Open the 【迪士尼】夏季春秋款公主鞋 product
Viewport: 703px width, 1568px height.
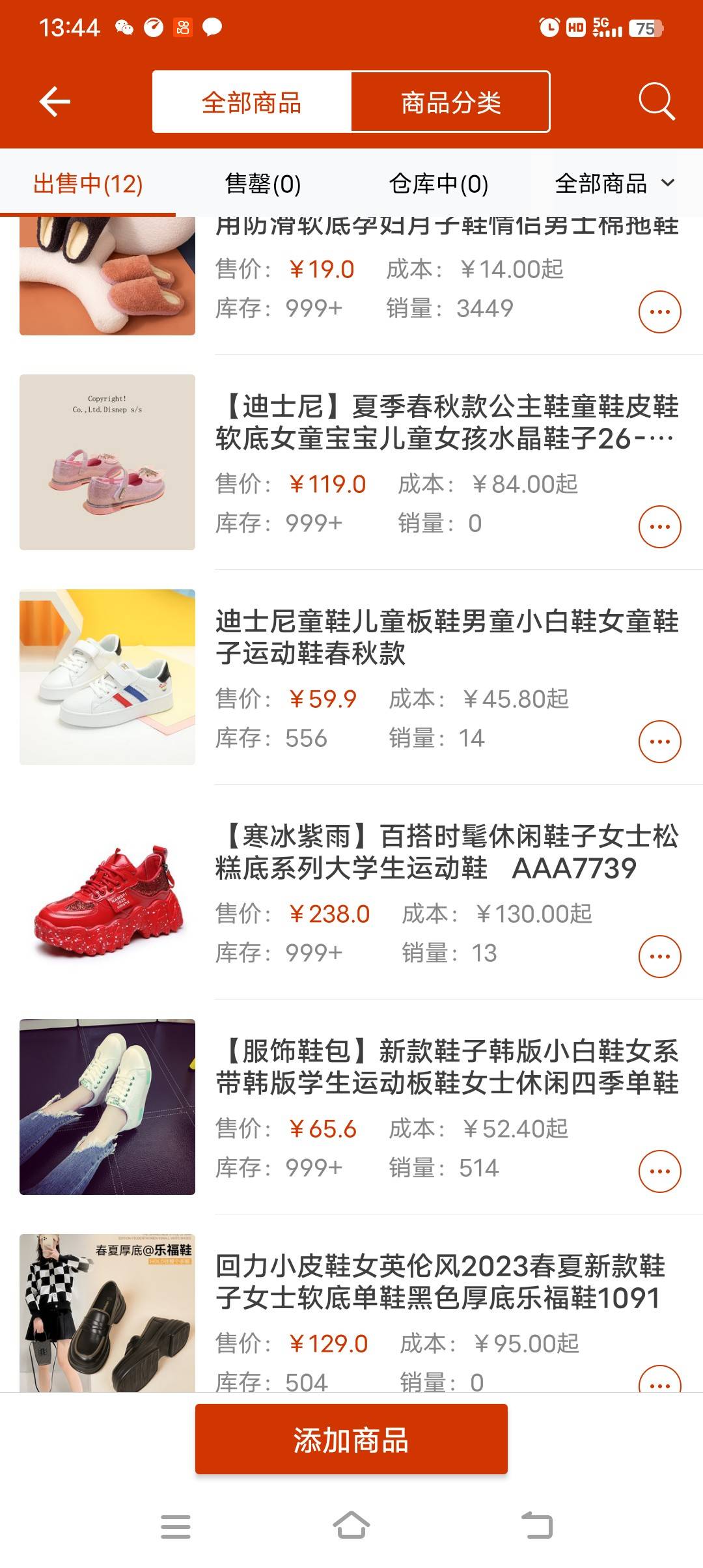[x=447, y=423]
